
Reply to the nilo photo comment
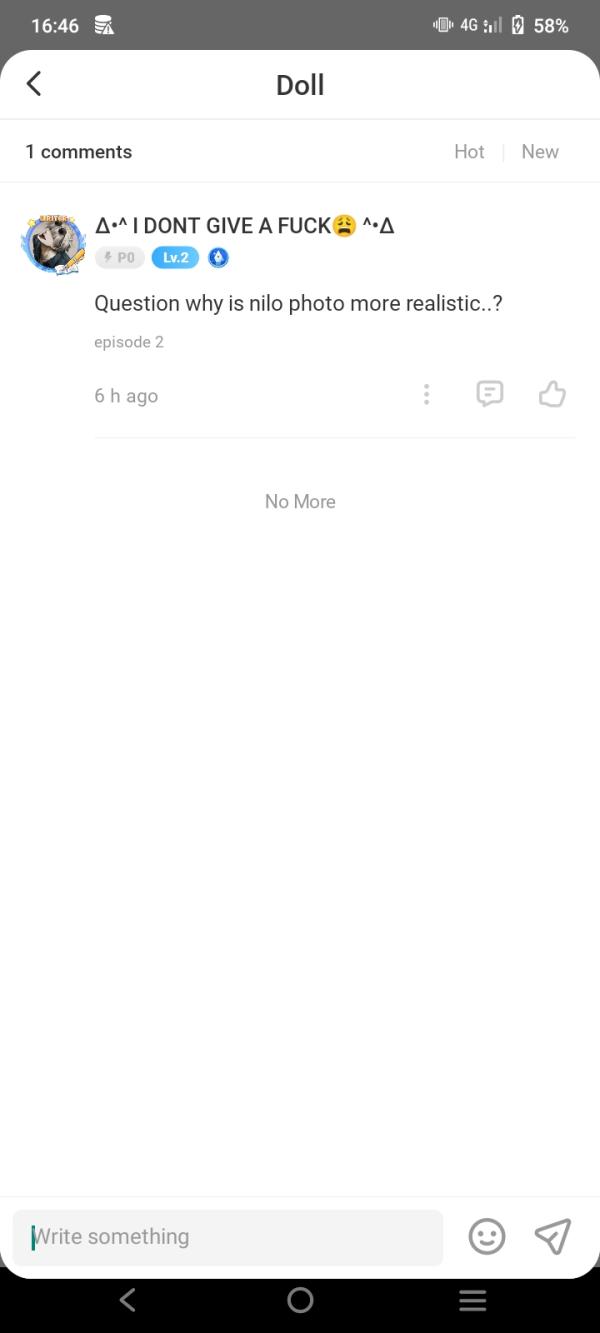(x=489, y=394)
